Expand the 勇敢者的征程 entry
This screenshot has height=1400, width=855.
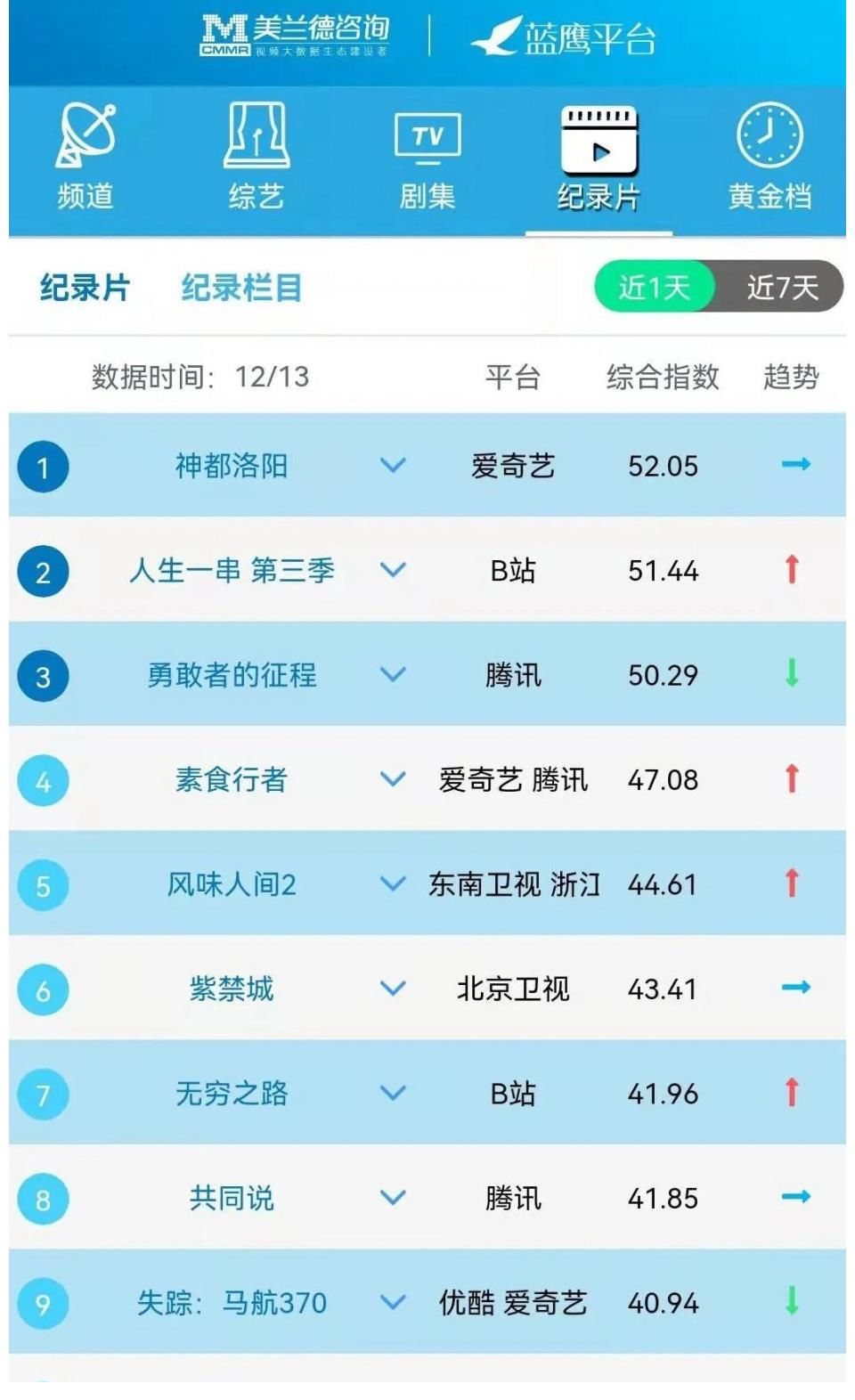coord(393,674)
